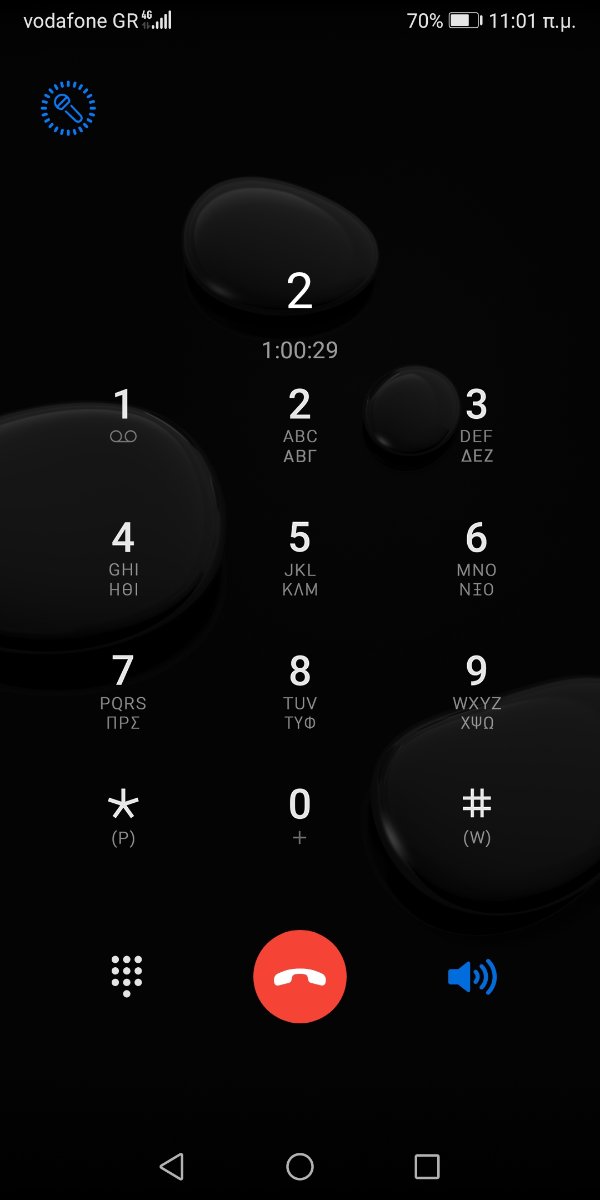Tap the microphone recording icon
Viewport: 600px width, 1200px height.
[x=68, y=108]
